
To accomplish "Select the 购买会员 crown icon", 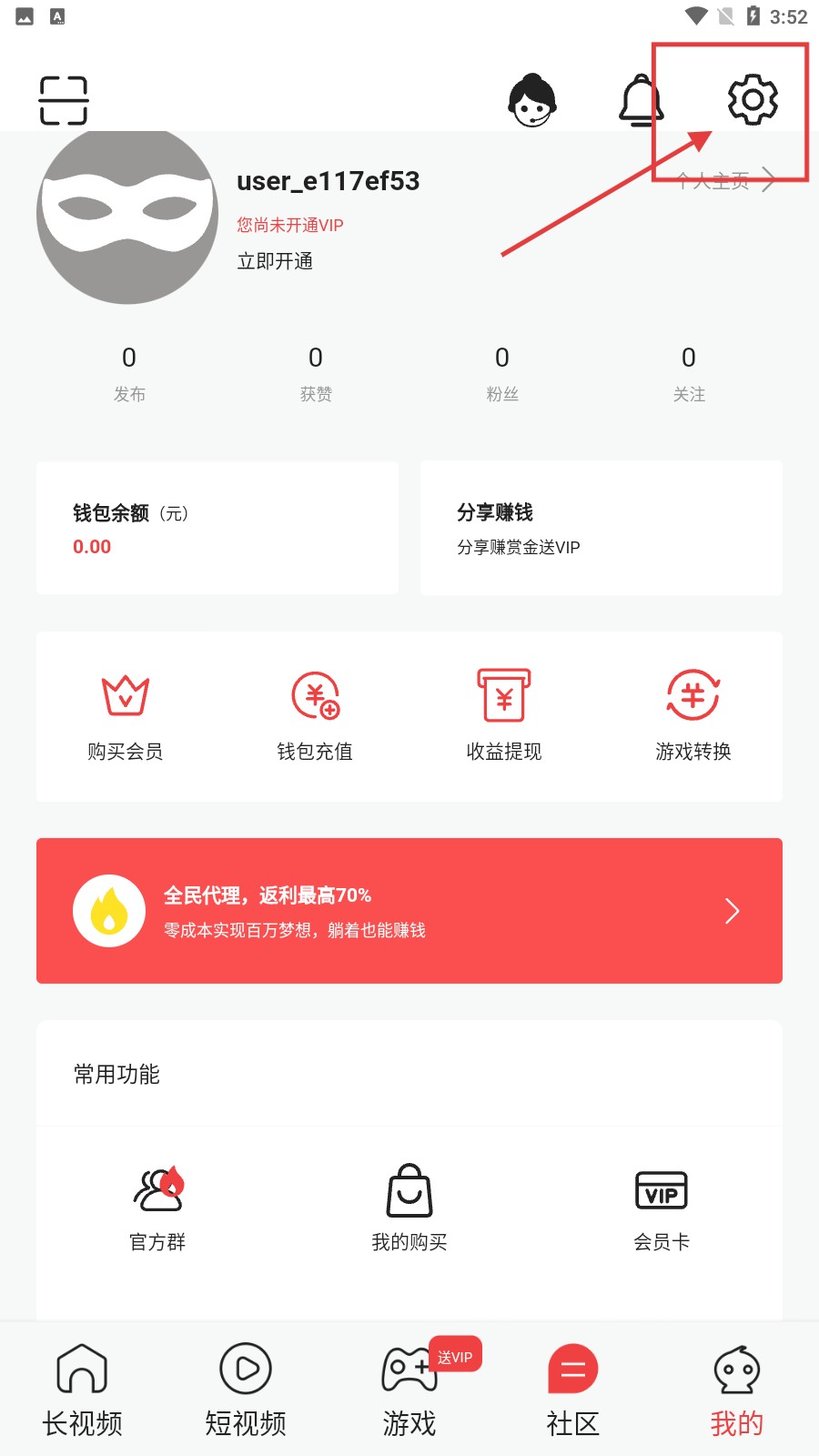I will [x=126, y=696].
